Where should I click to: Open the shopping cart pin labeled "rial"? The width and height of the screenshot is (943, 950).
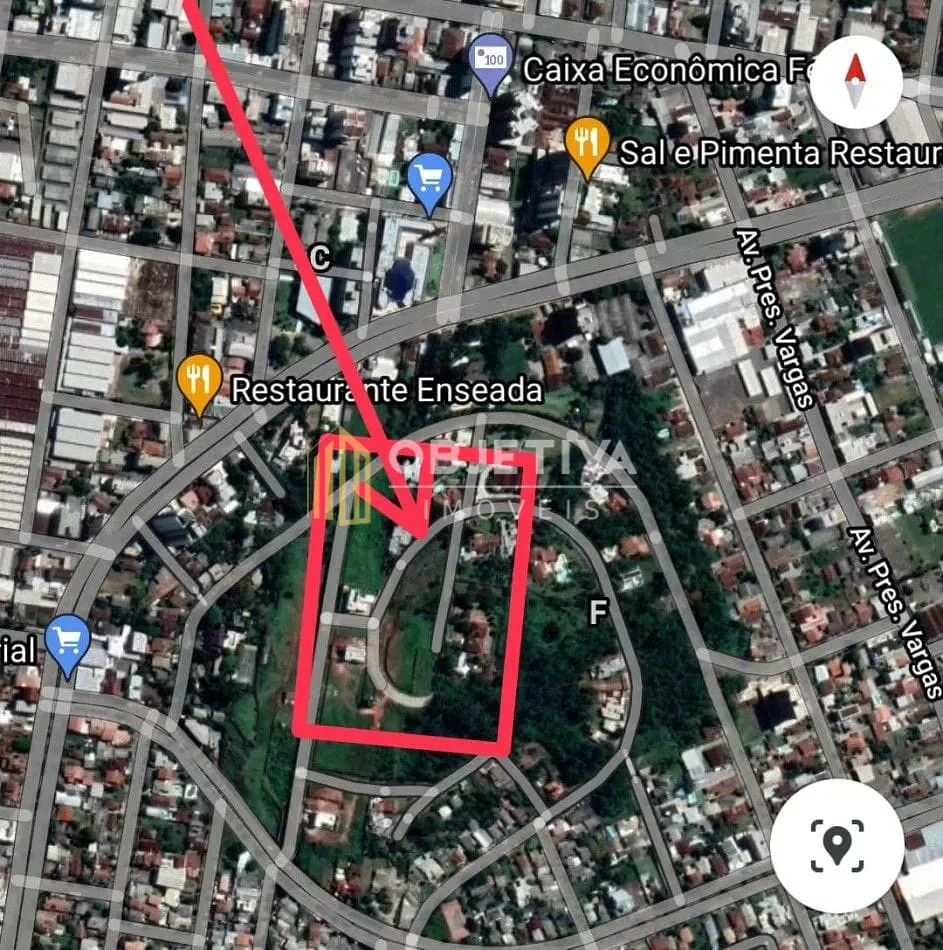tap(67, 646)
